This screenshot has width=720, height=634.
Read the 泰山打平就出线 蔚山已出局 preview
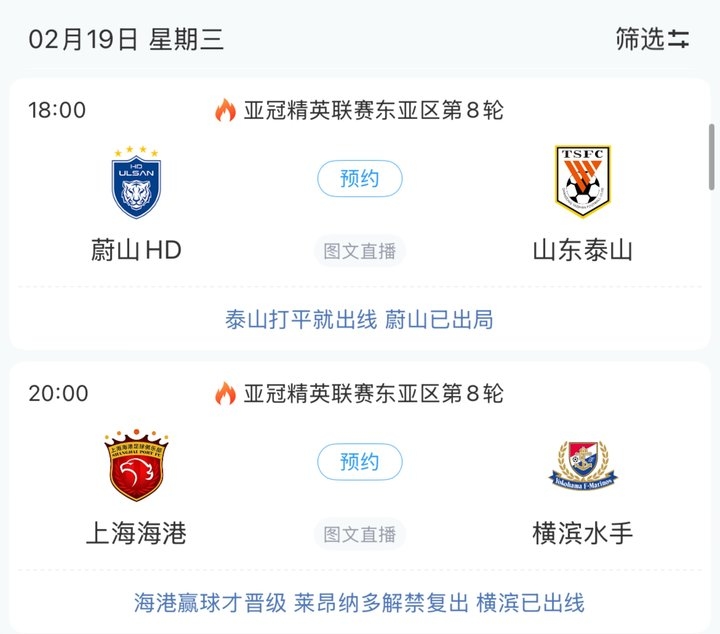[360, 320]
